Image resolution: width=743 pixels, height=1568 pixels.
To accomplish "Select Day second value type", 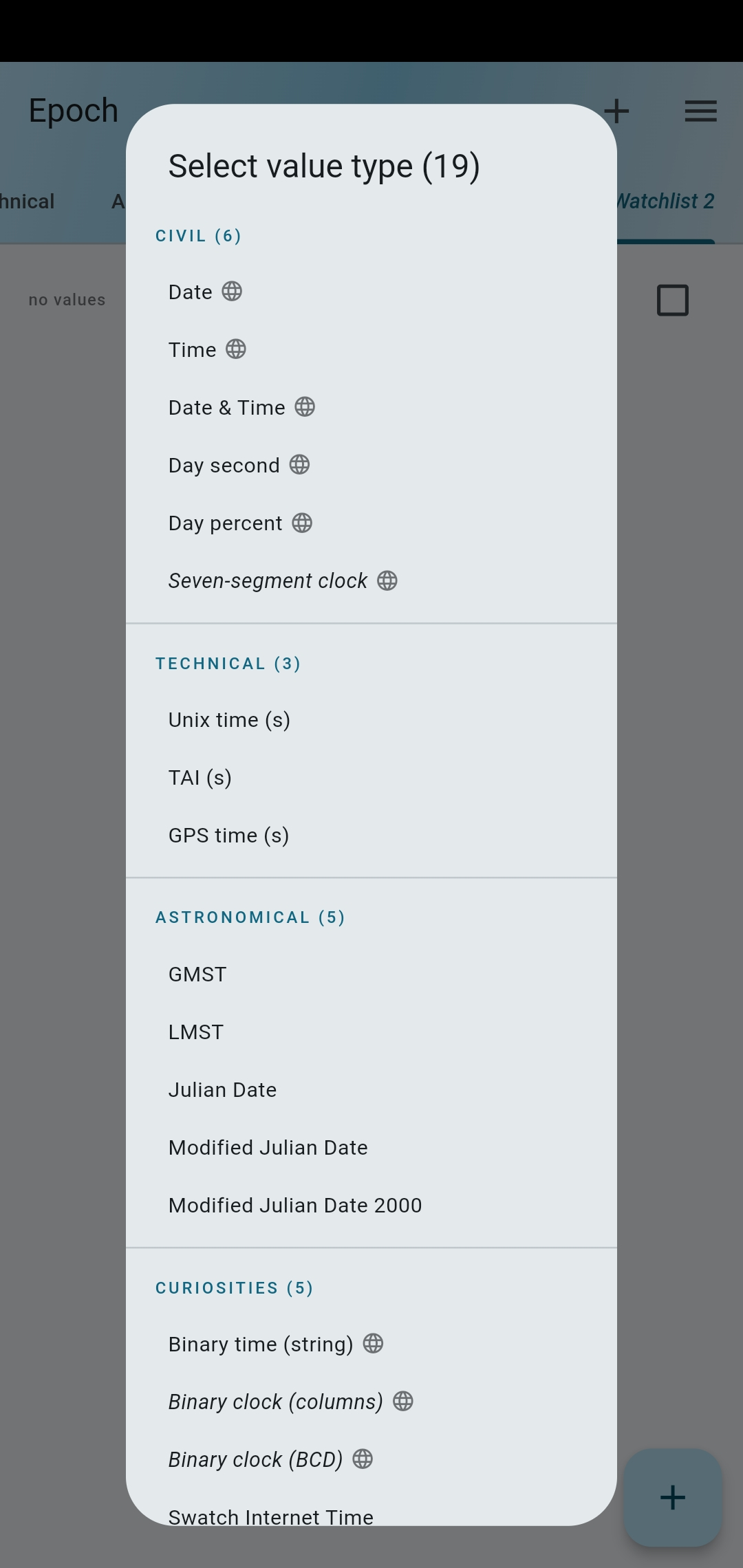I will (371, 465).
